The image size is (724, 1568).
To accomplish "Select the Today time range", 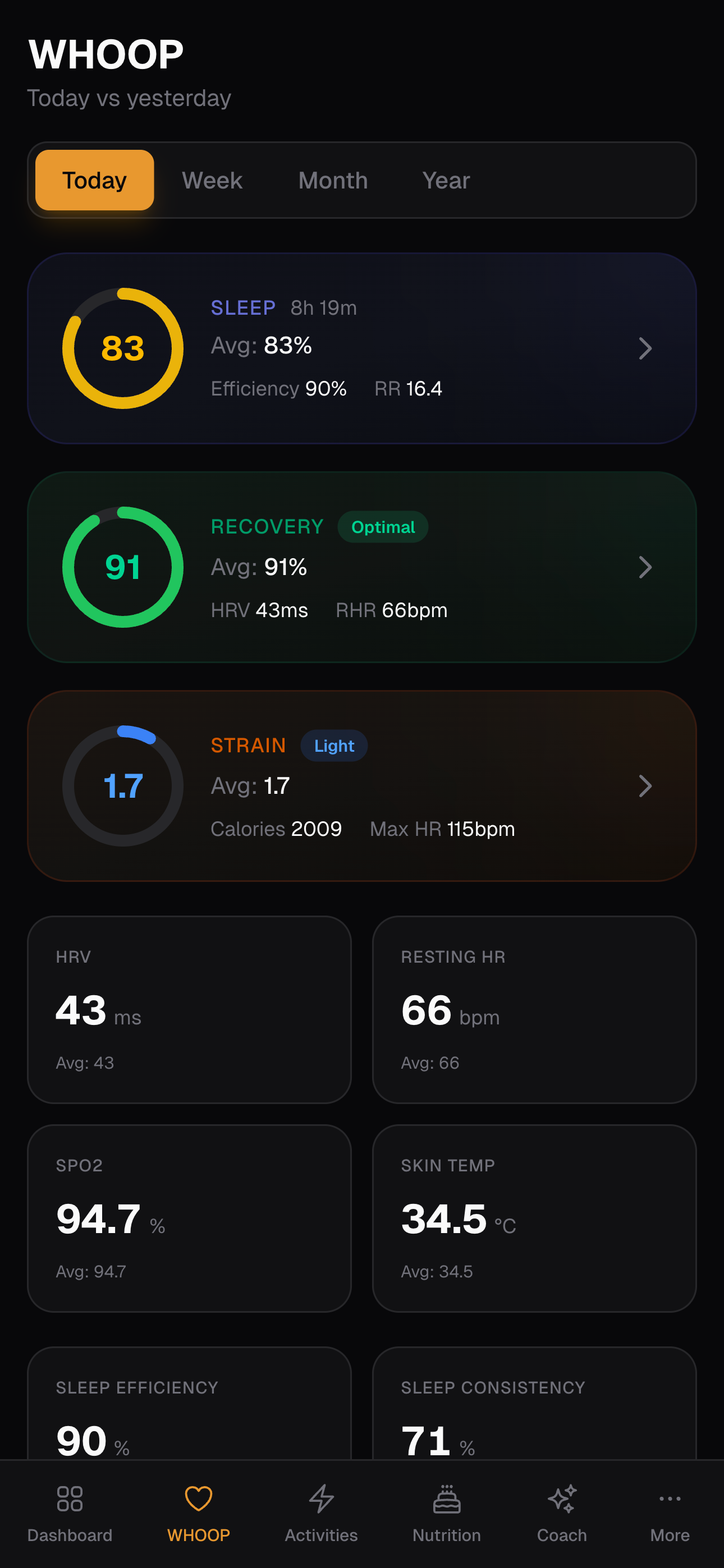I will 94,180.
